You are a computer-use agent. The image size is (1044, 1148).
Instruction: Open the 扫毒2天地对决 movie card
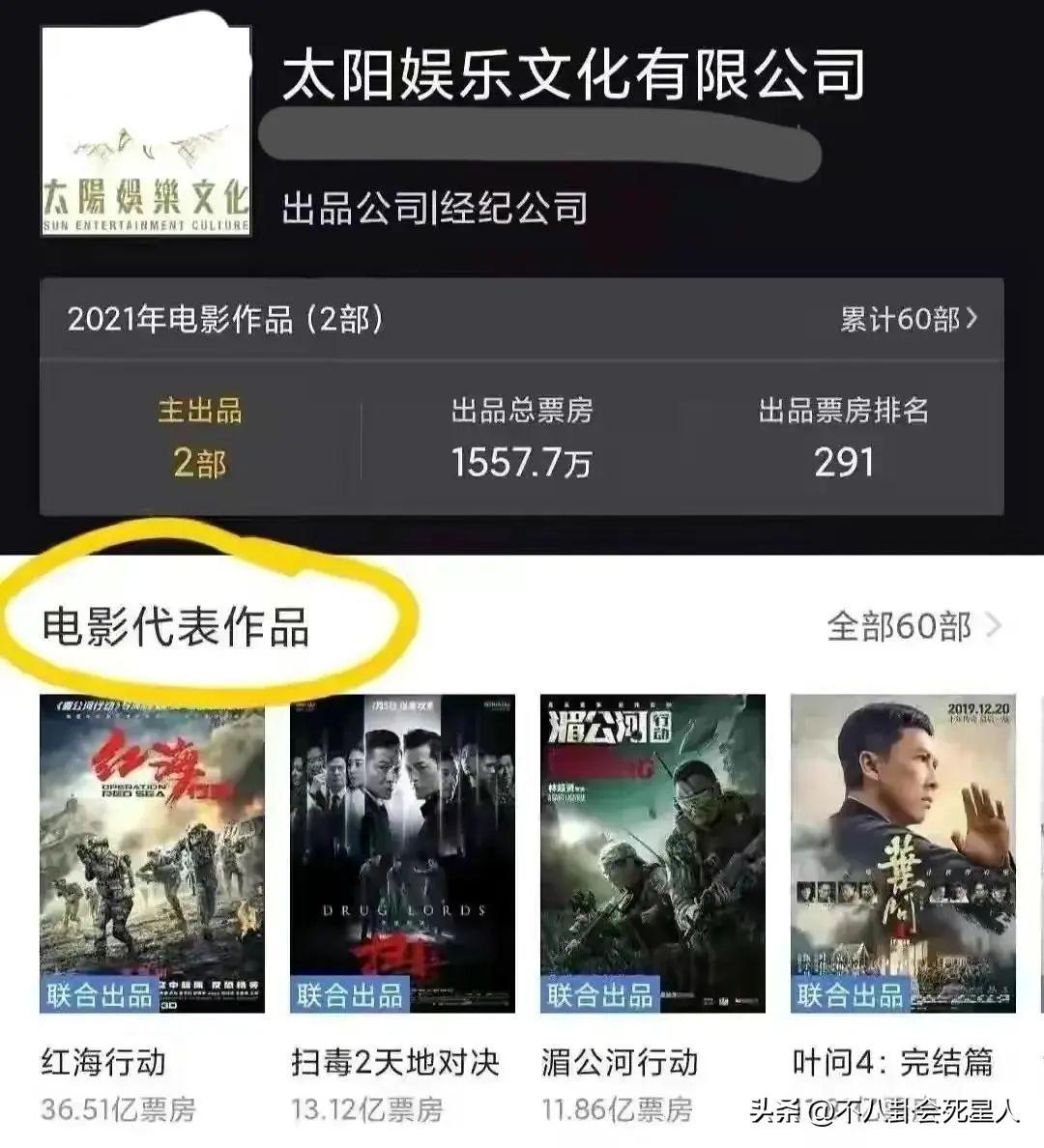pos(402,854)
